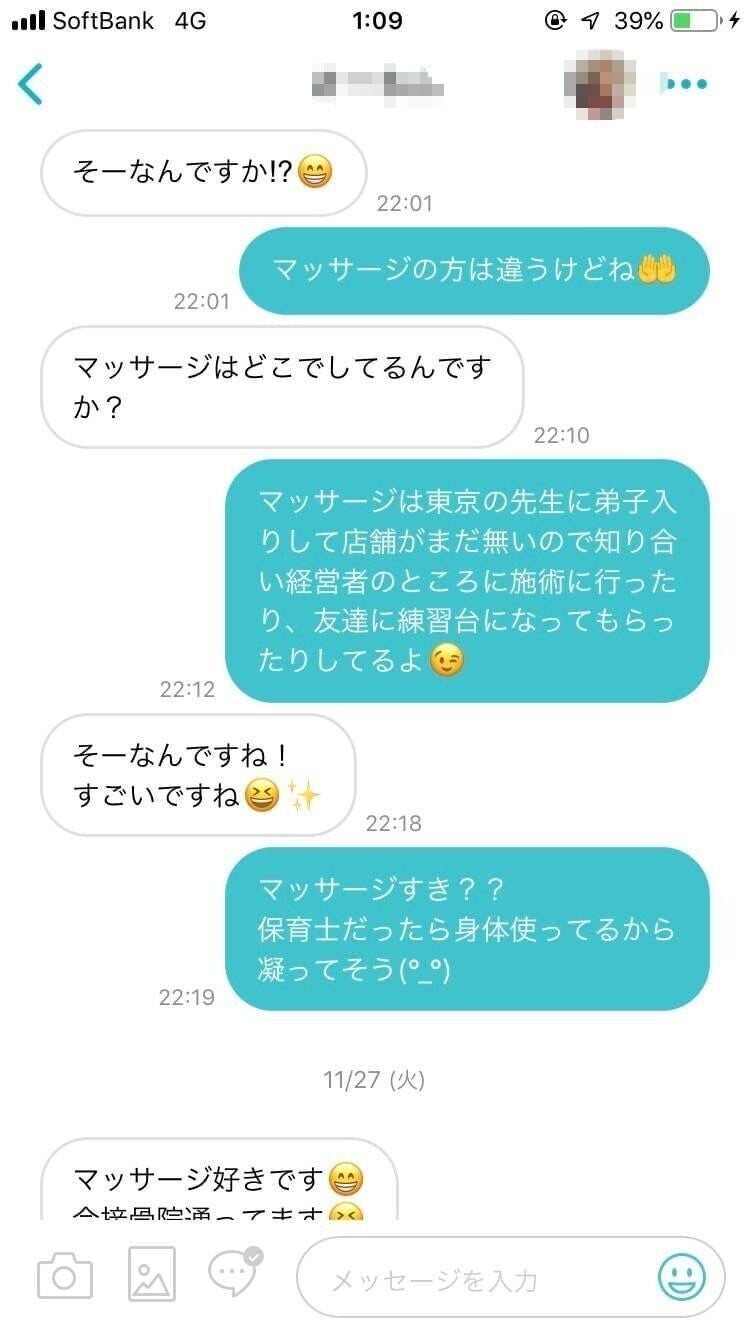Open the chat partner's profile picture
The width and height of the screenshot is (750, 1334).
pyautogui.click(x=600, y=84)
